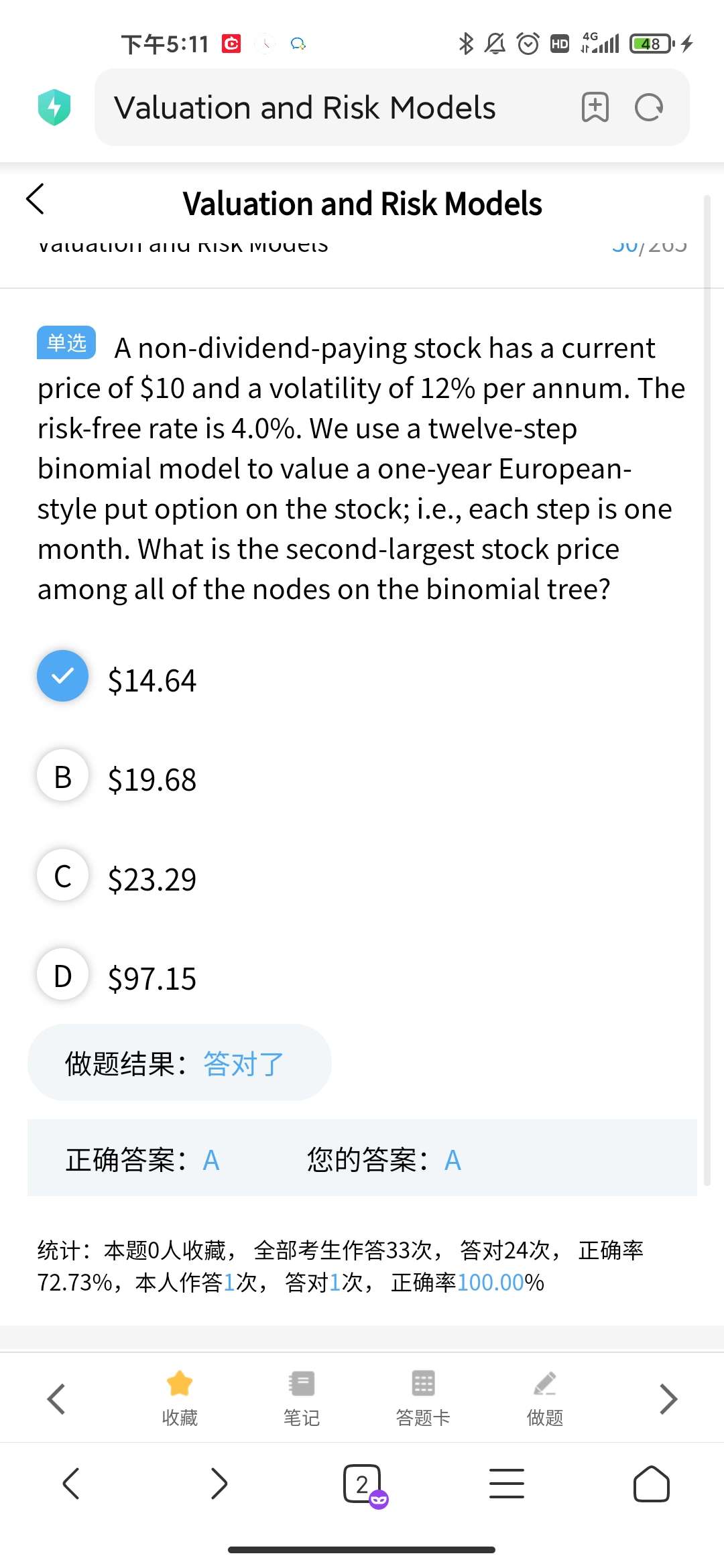Viewport: 724px width, 1568px height.
Task: Go back from Valuation and Risk Models
Action: coord(36,199)
